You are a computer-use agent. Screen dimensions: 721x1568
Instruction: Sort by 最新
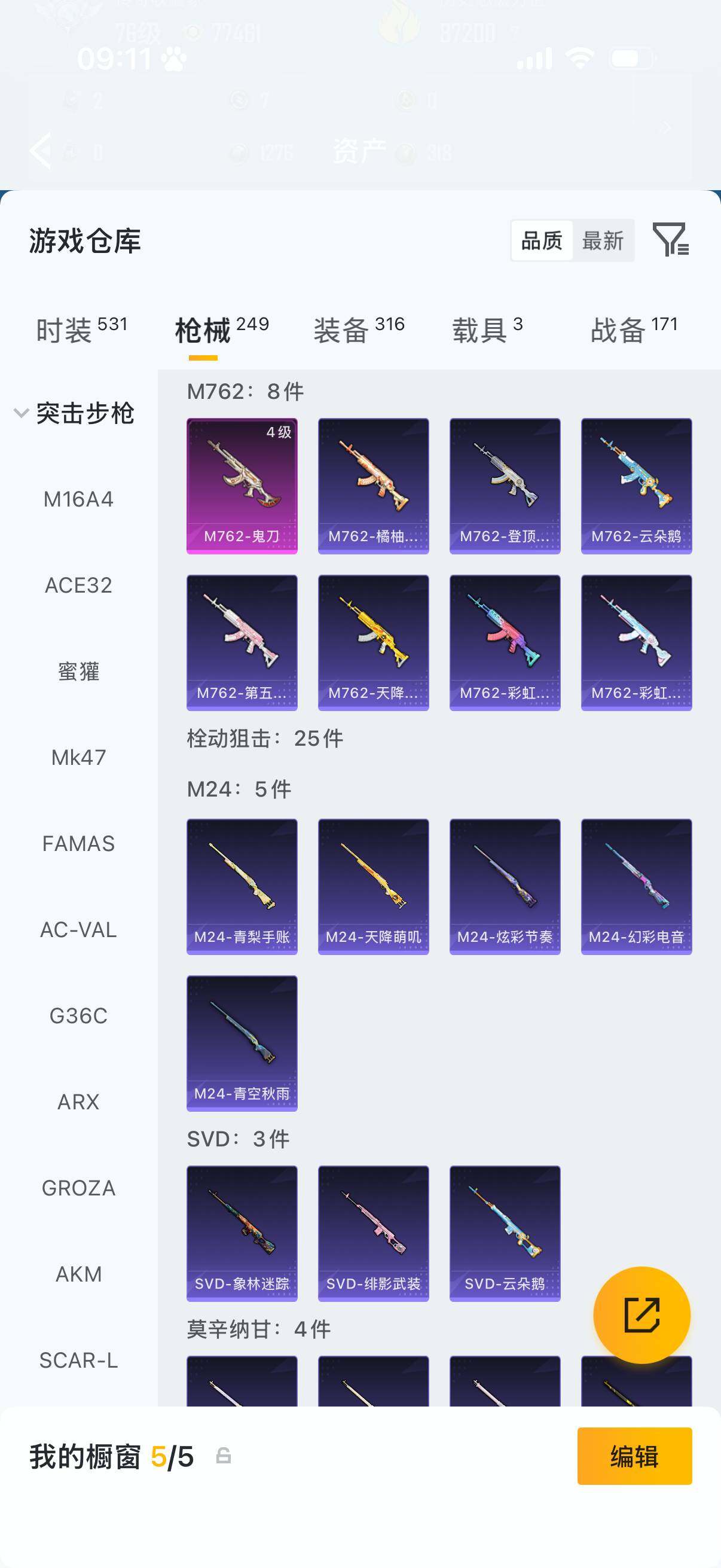point(603,240)
